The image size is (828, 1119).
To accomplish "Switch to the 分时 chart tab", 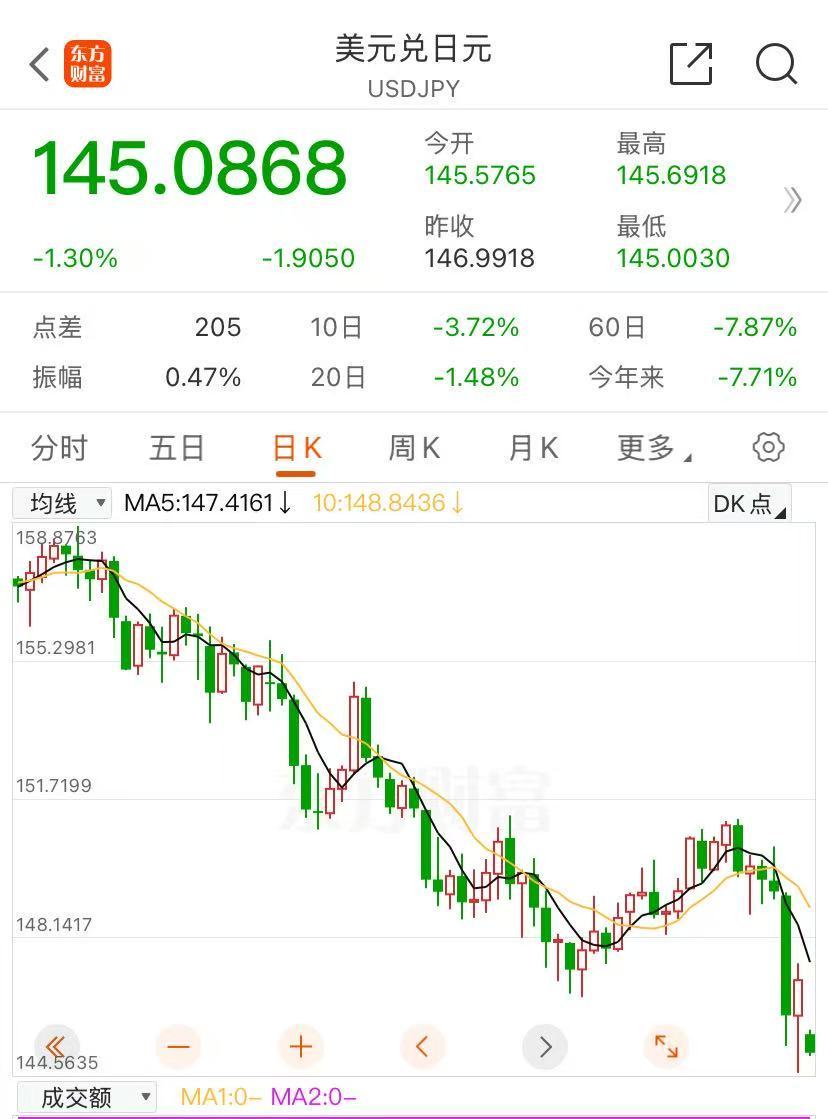I will click(60, 448).
